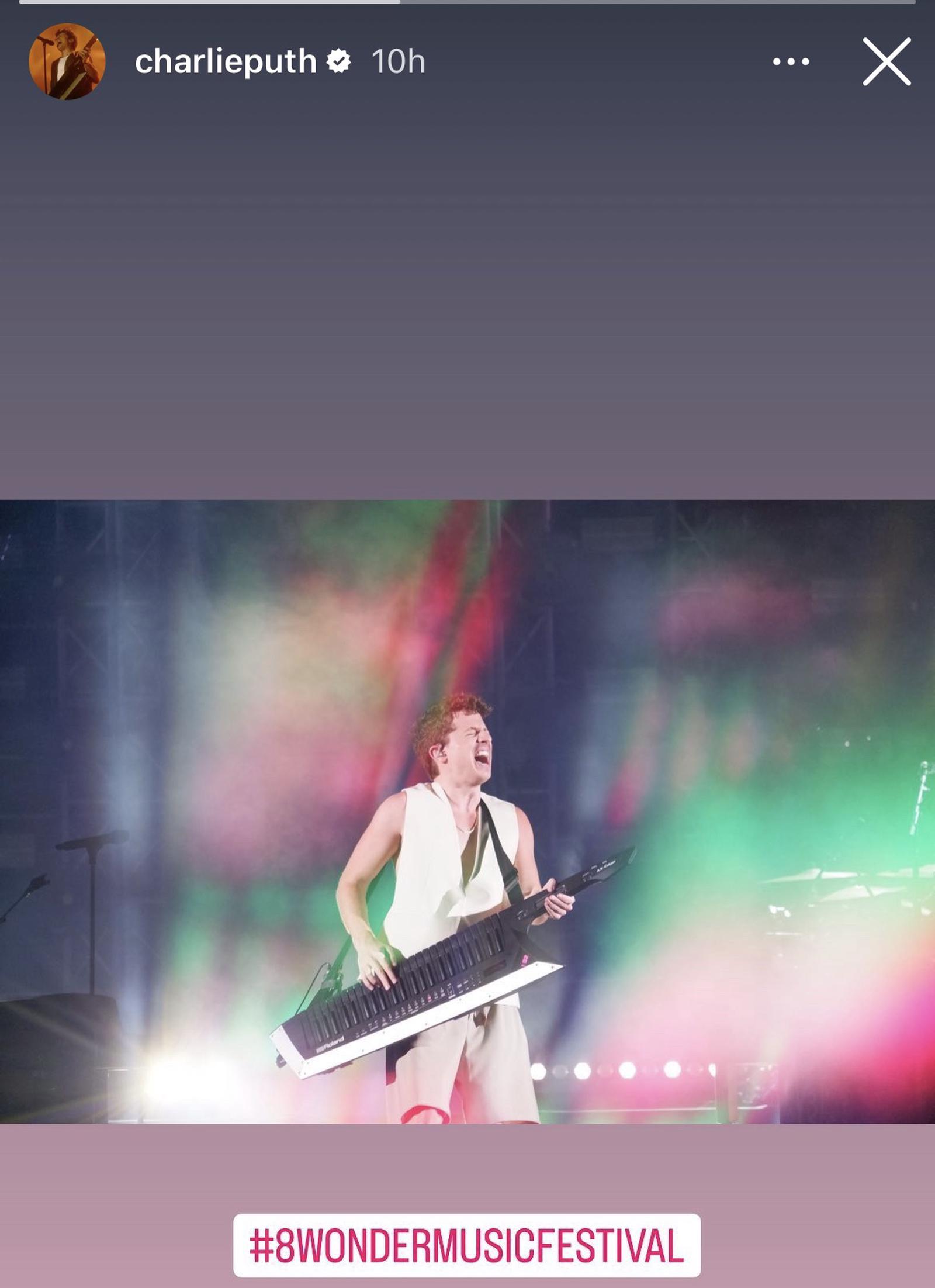
Task: Open the three-dot story options menu
Action: (791, 61)
